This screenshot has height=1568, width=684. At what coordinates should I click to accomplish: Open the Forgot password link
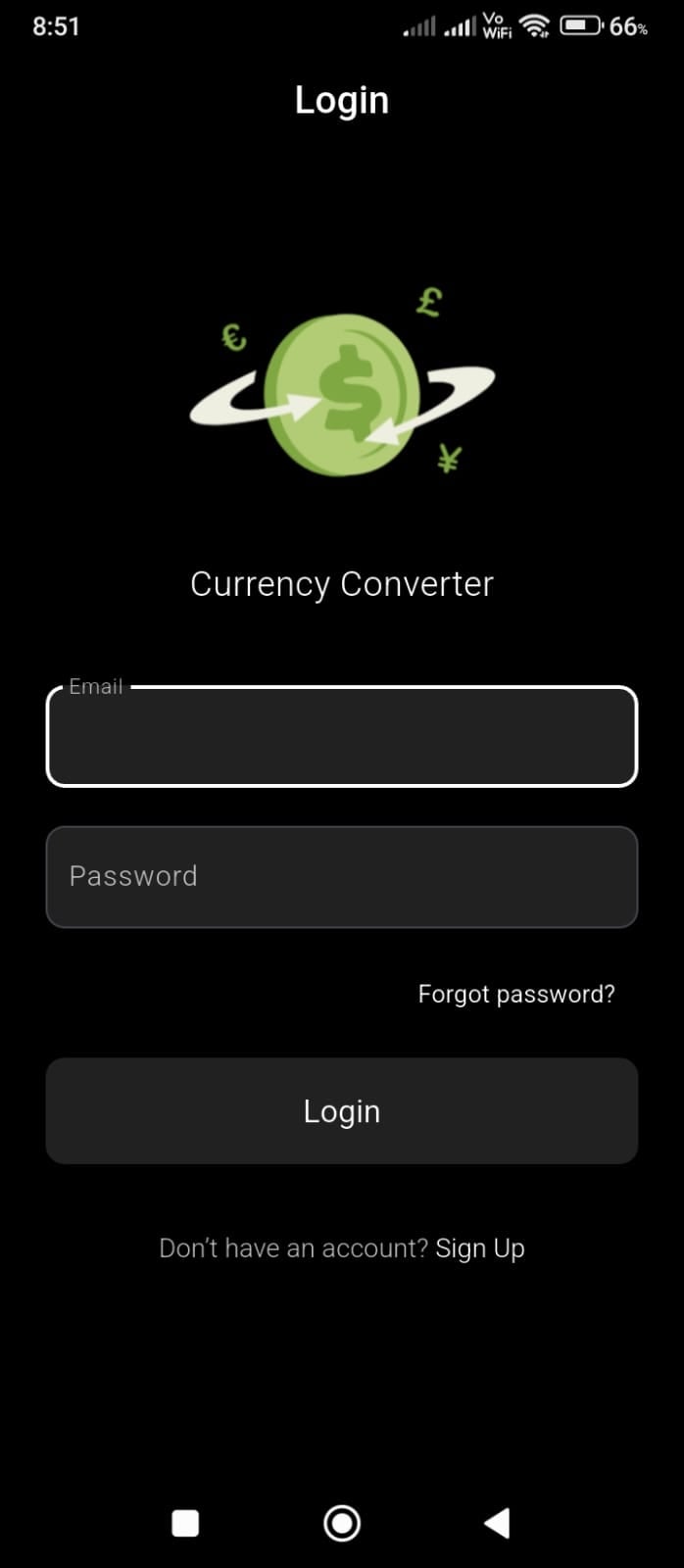point(516,994)
